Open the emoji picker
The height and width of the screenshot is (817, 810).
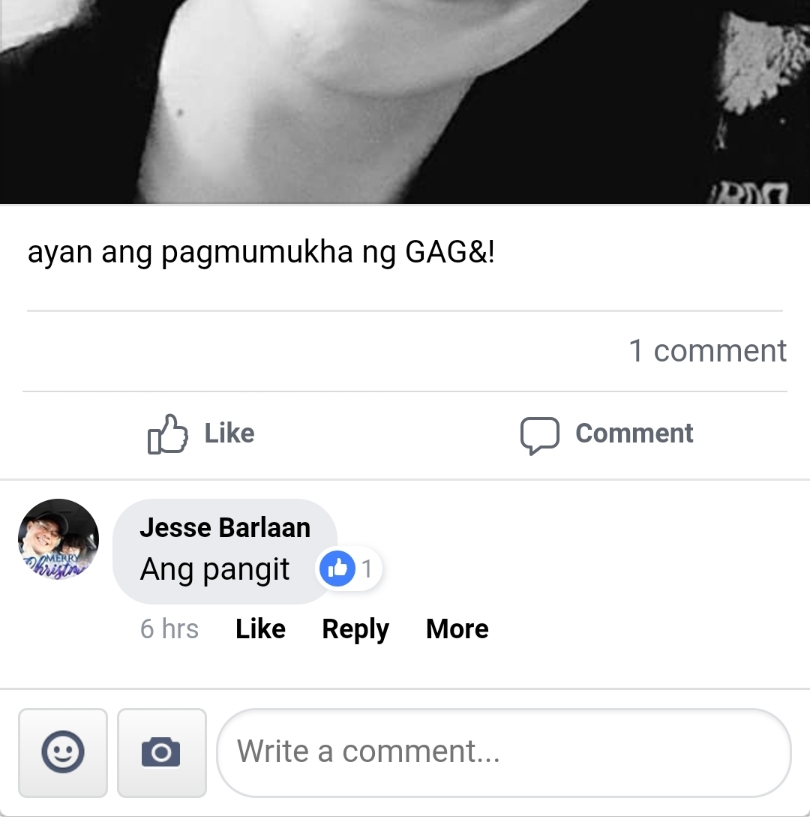(x=63, y=752)
